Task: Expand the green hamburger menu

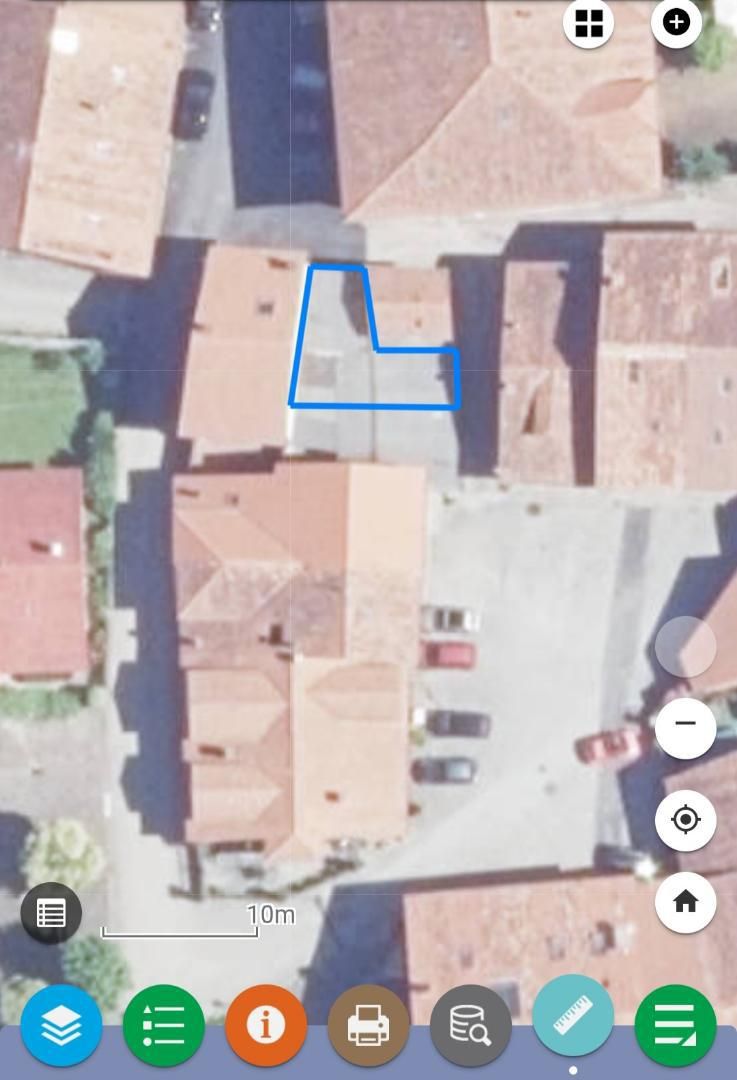Action: pyautogui.click(x=675, y=1024)
